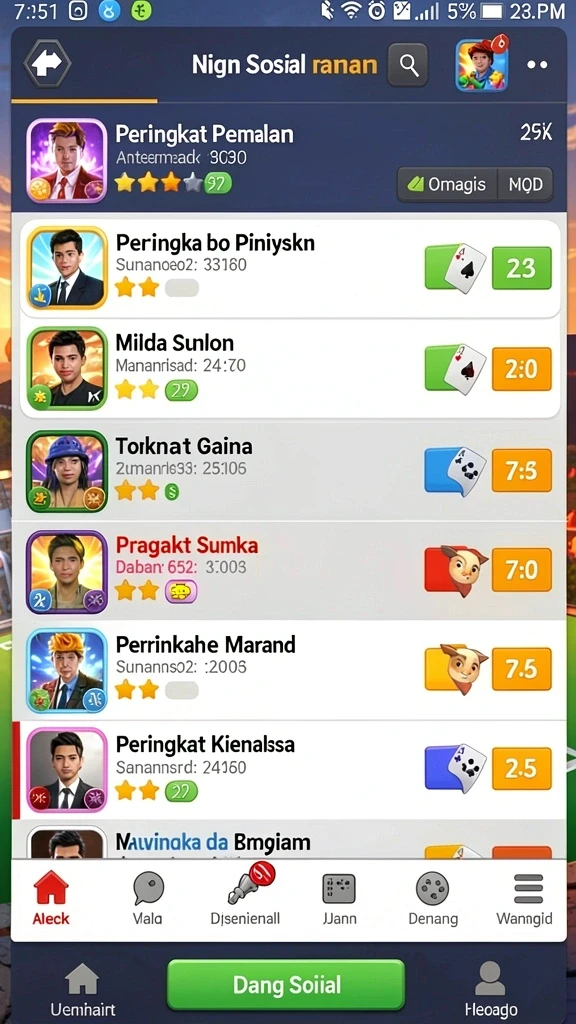Tap the back arrow hexagon button
The image size is (576, 1024).
tap(46, 64)
